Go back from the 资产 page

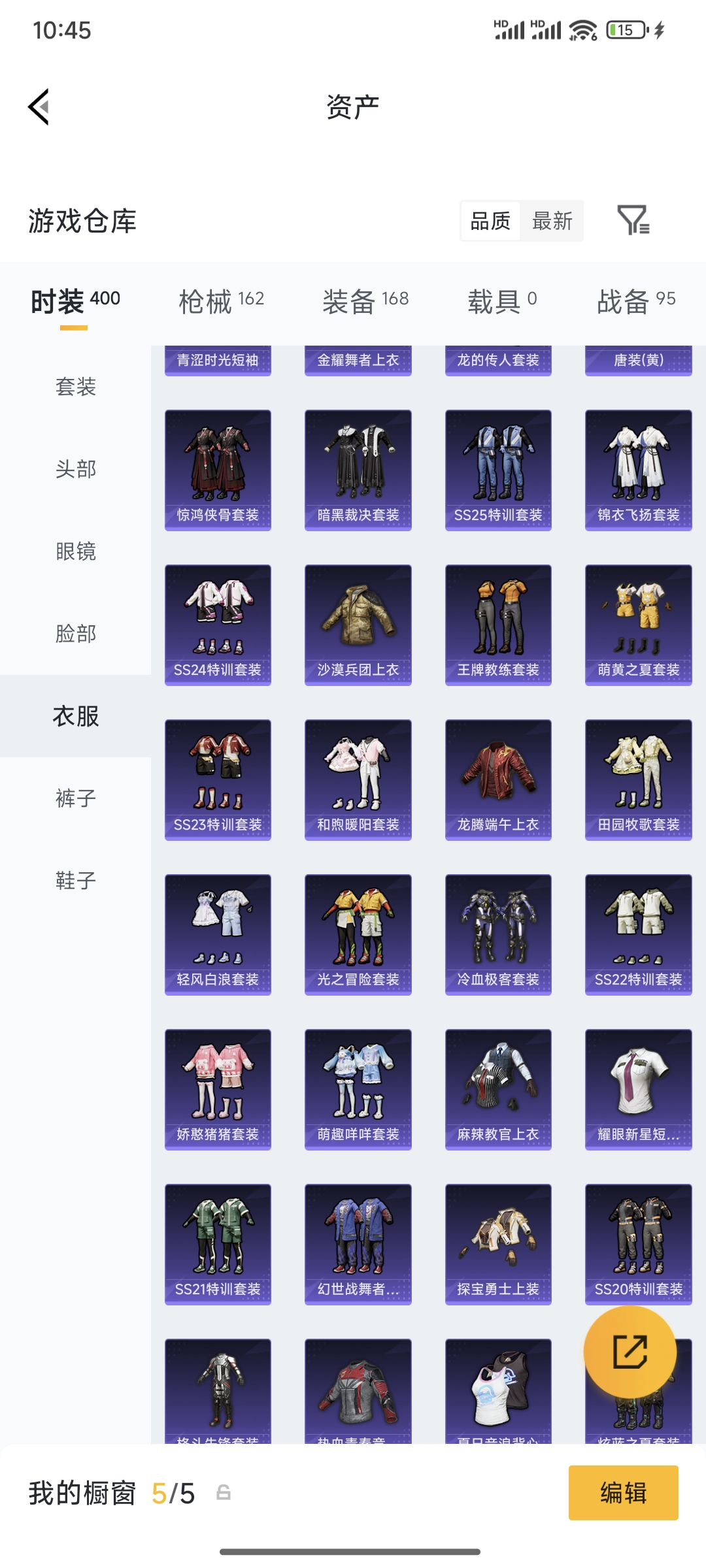(x=39, y=106)
